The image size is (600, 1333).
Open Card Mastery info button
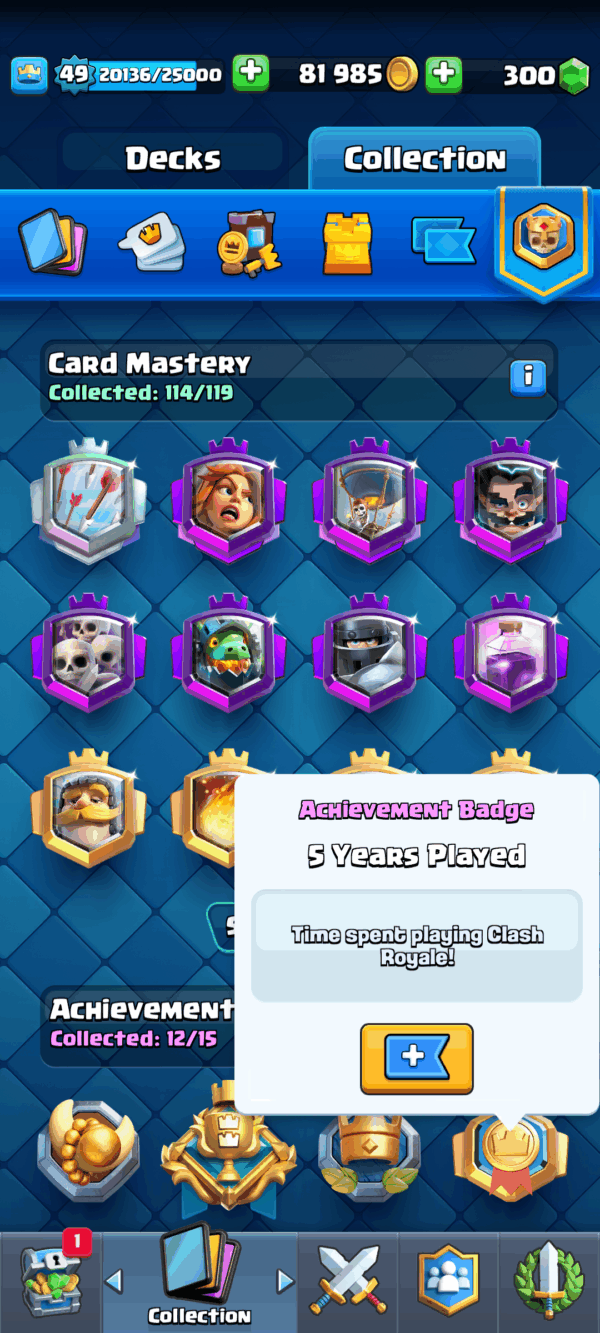tap(528, 377)
